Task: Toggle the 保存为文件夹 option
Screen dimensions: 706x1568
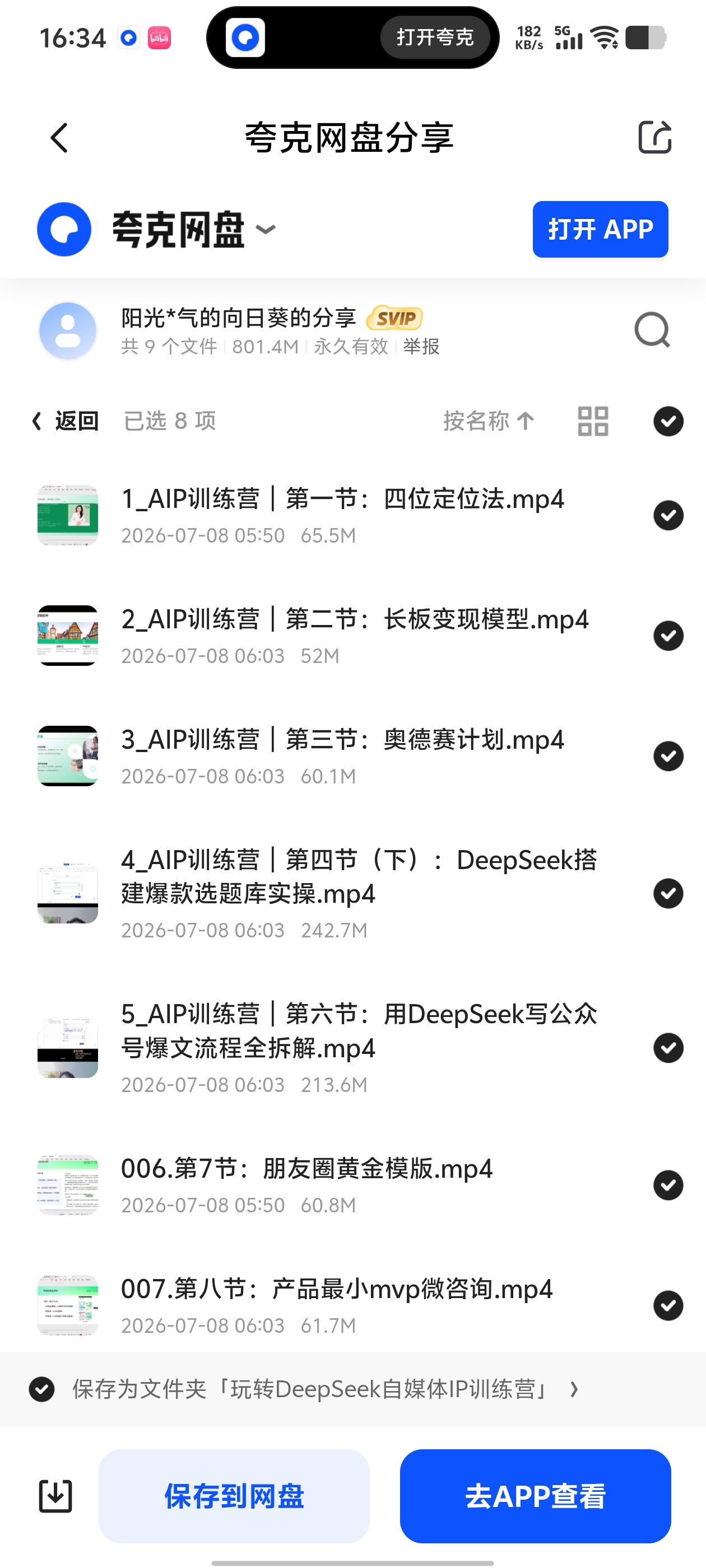Action: pos(42,1389)
